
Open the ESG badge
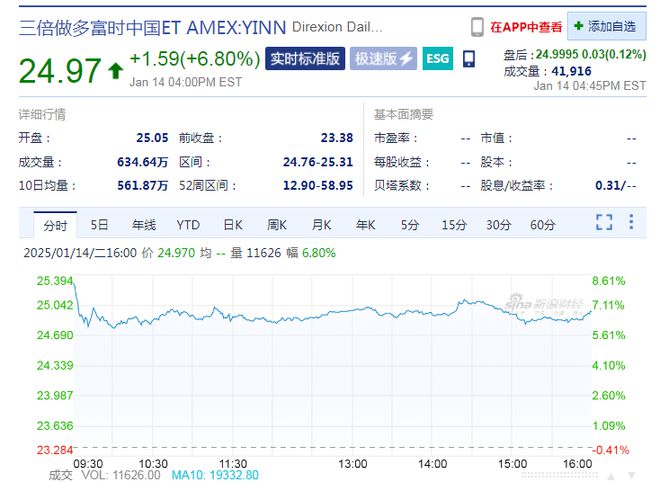437,59
